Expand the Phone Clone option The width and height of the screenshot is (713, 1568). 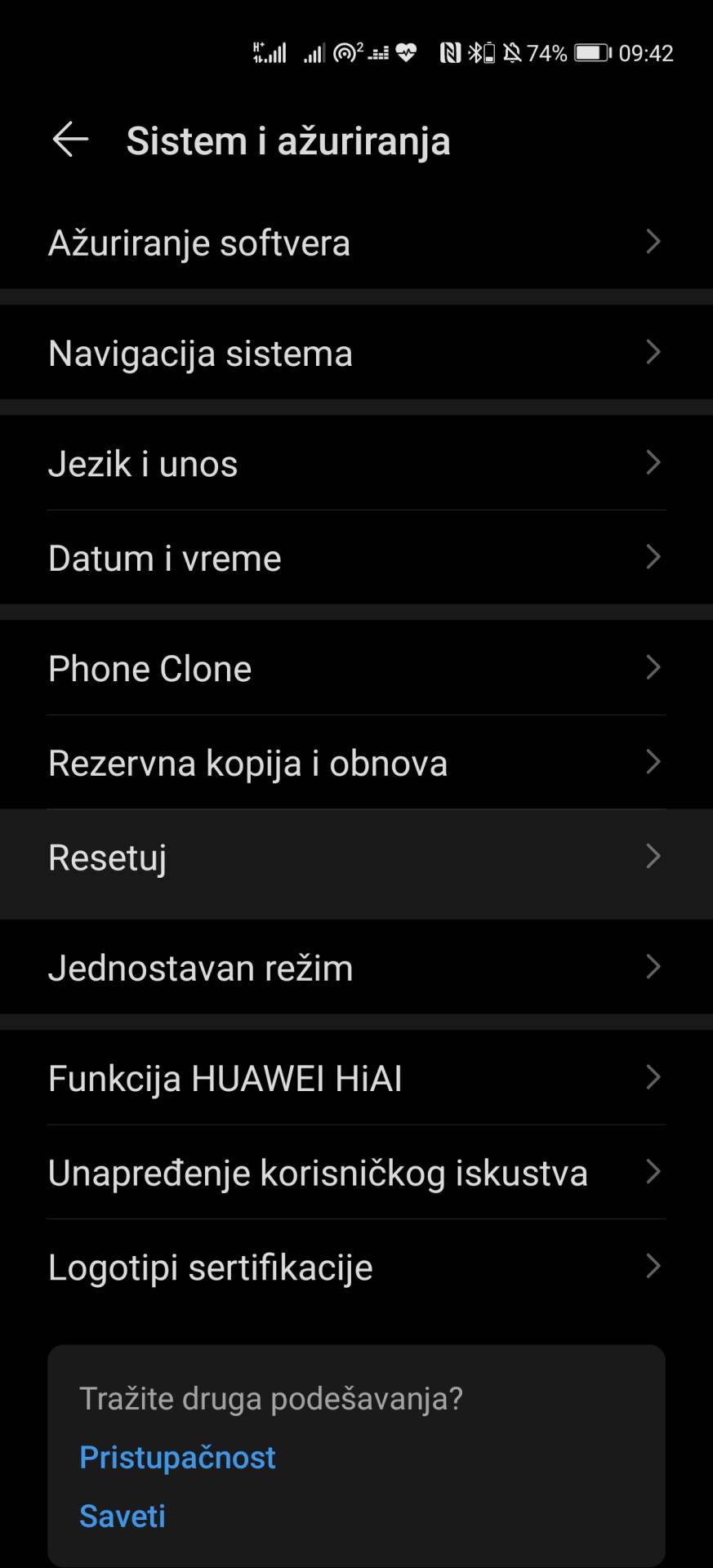356,668
